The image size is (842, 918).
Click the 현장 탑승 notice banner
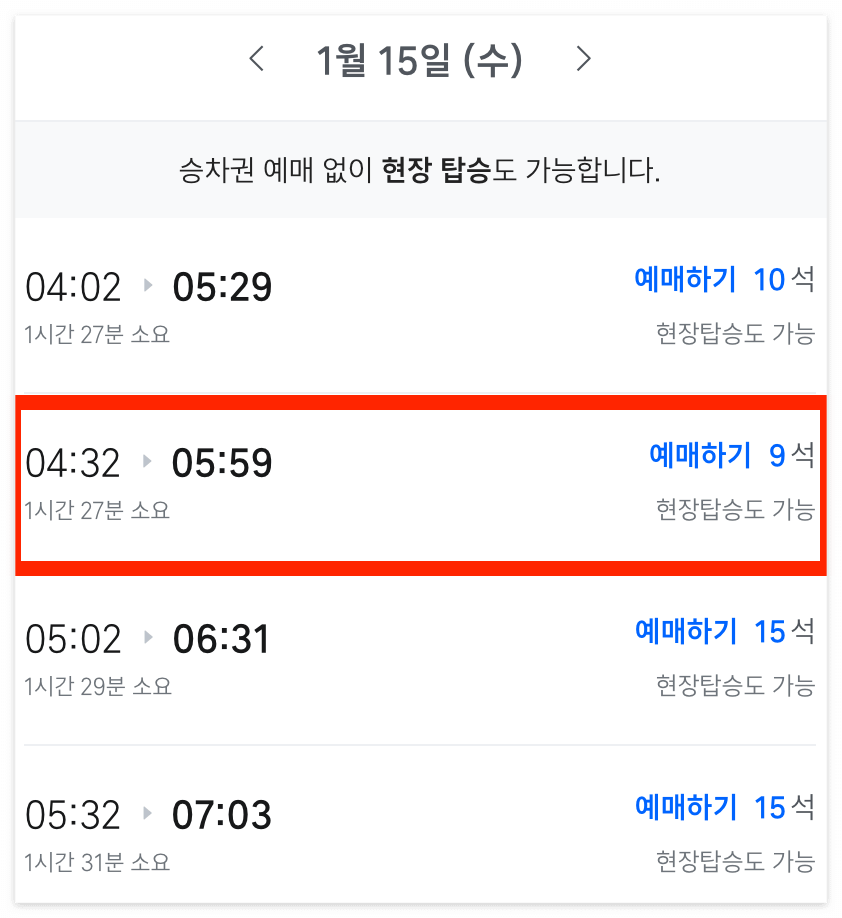pyautogui.click(x=420, y=168)
